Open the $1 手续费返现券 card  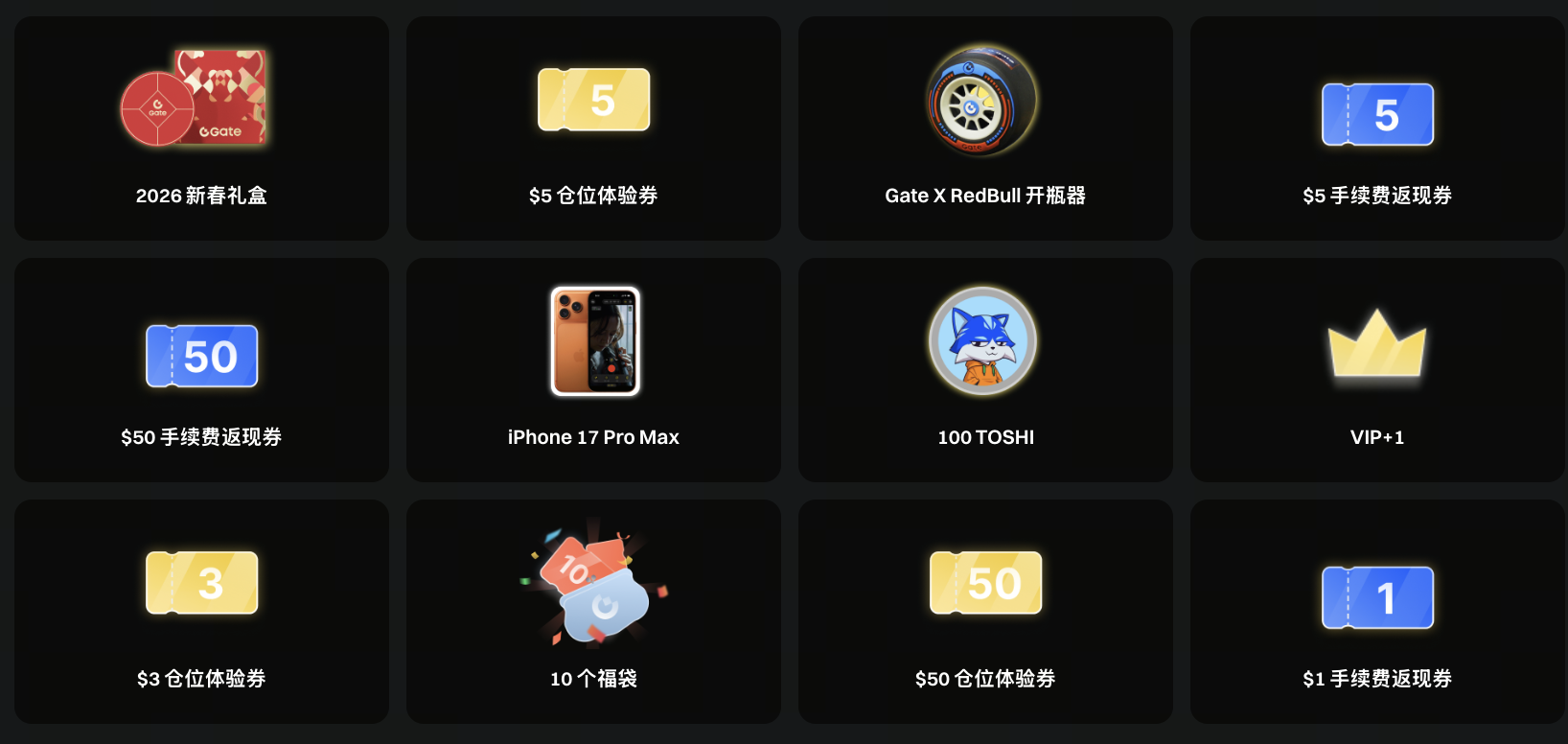click(1377, 612)
